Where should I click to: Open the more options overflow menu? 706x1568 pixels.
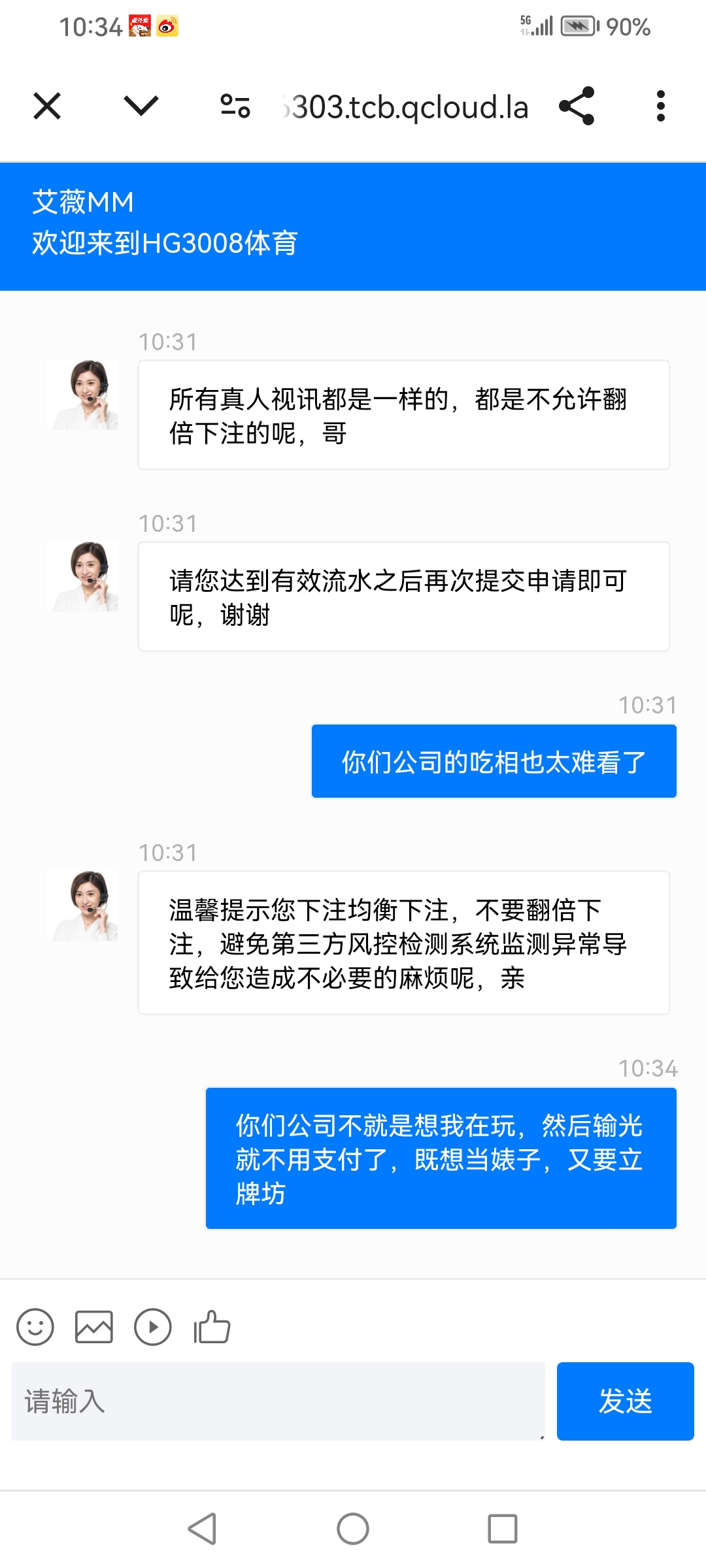pos(660,107)
